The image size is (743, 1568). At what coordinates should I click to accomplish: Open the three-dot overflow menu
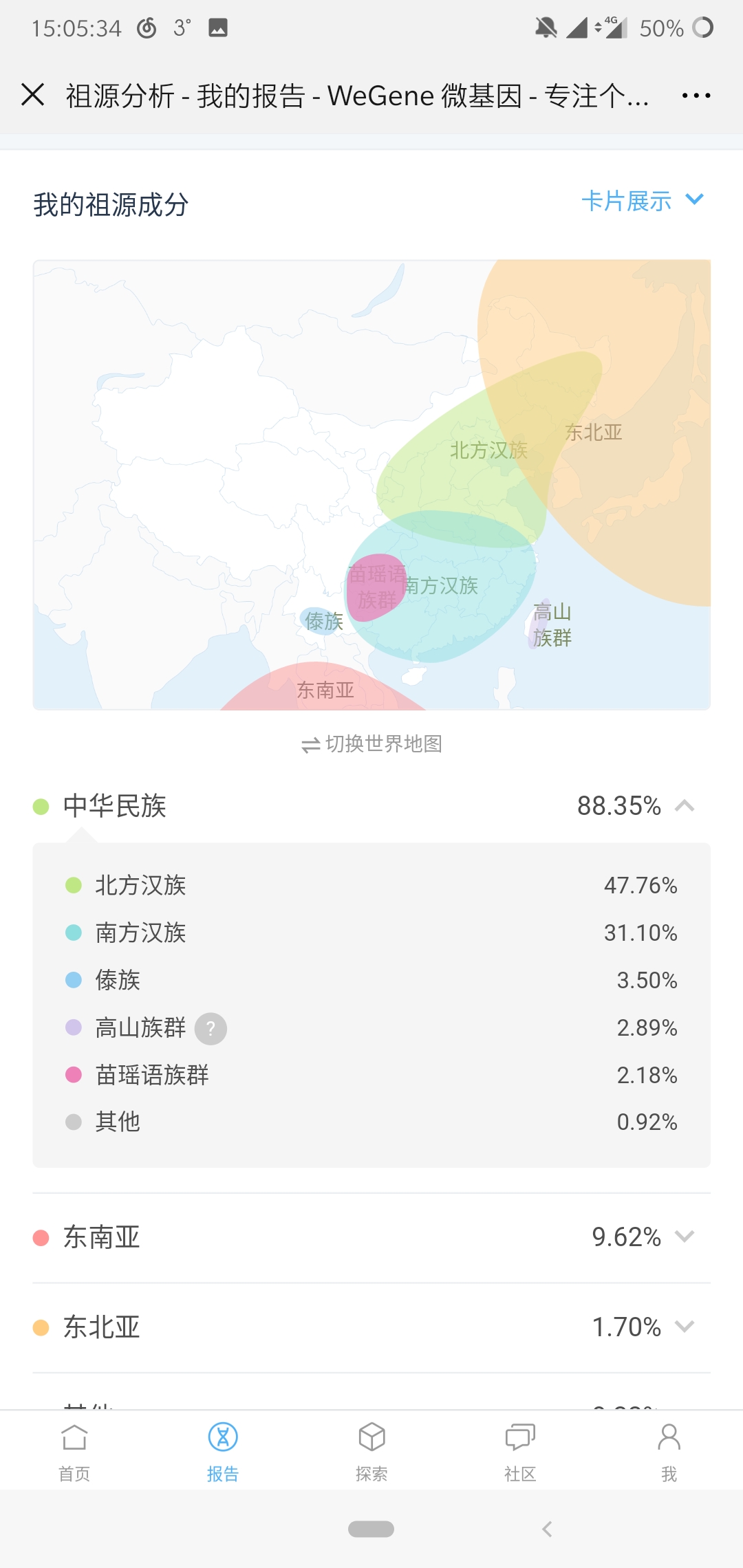pos(696,96)
